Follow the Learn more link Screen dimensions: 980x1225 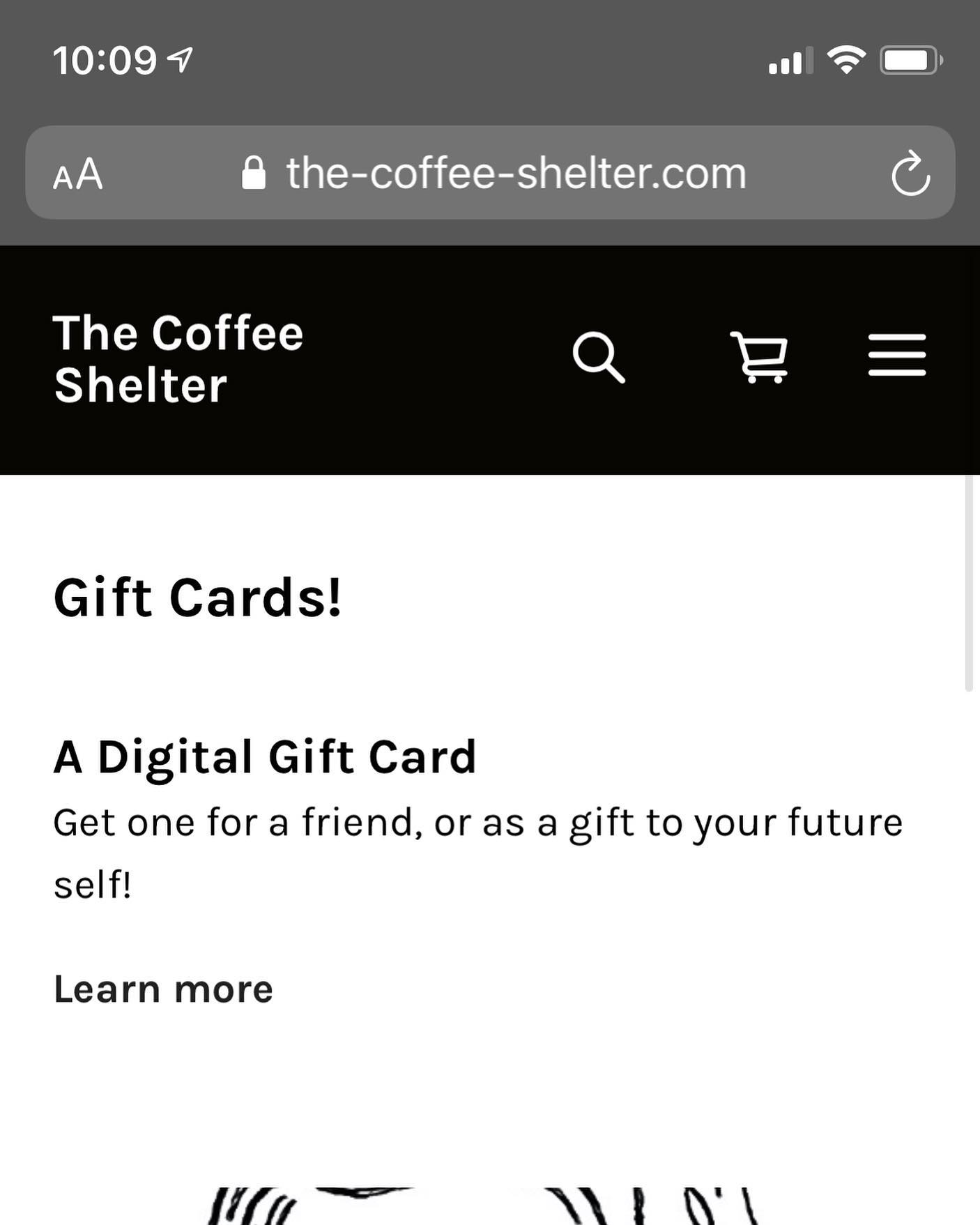pyautogui.click(x=163, y=989)
